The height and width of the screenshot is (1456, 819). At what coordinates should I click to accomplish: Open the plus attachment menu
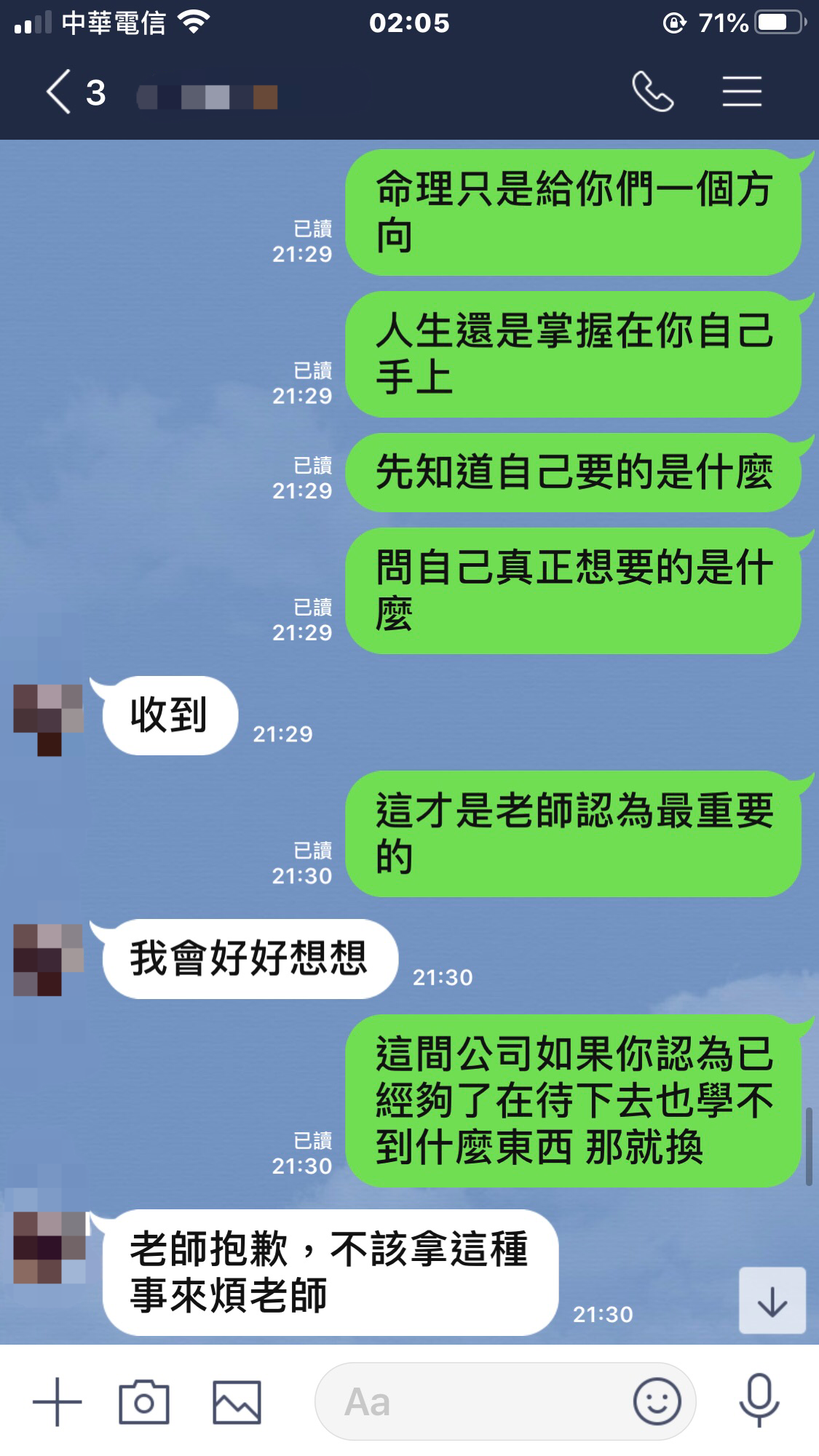[x=57, y=1401]
